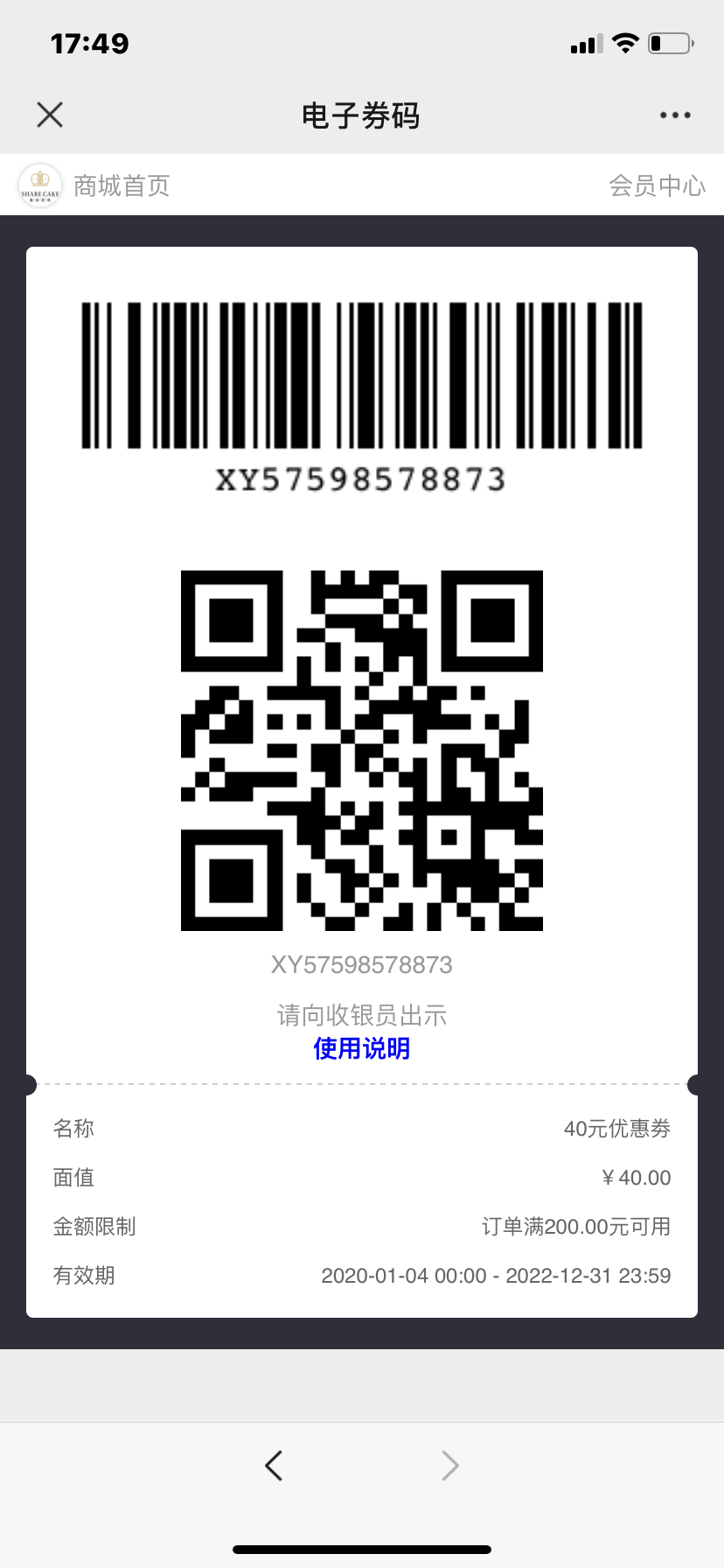The height and width of the screenshot is (1568, 724).
Task: Open the three-dot overflow menu
Action: pyautogui.click(x=675, y=115)
